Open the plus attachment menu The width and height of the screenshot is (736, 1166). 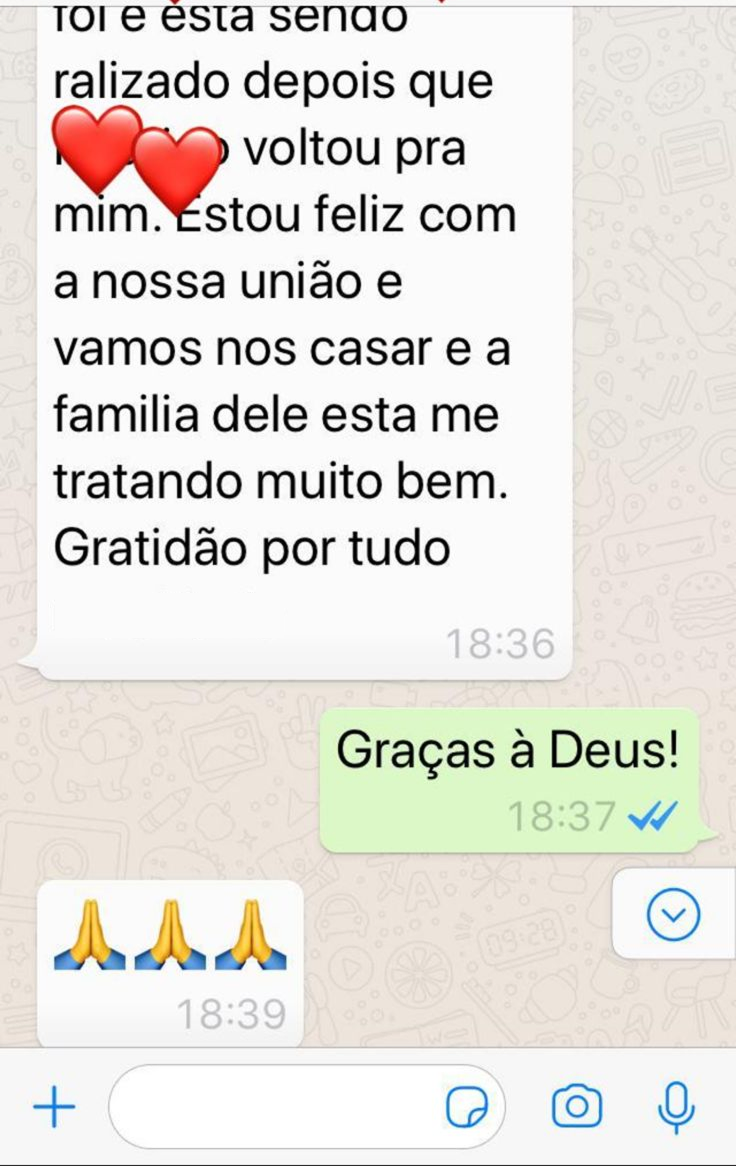click(x=54, y=1107)
